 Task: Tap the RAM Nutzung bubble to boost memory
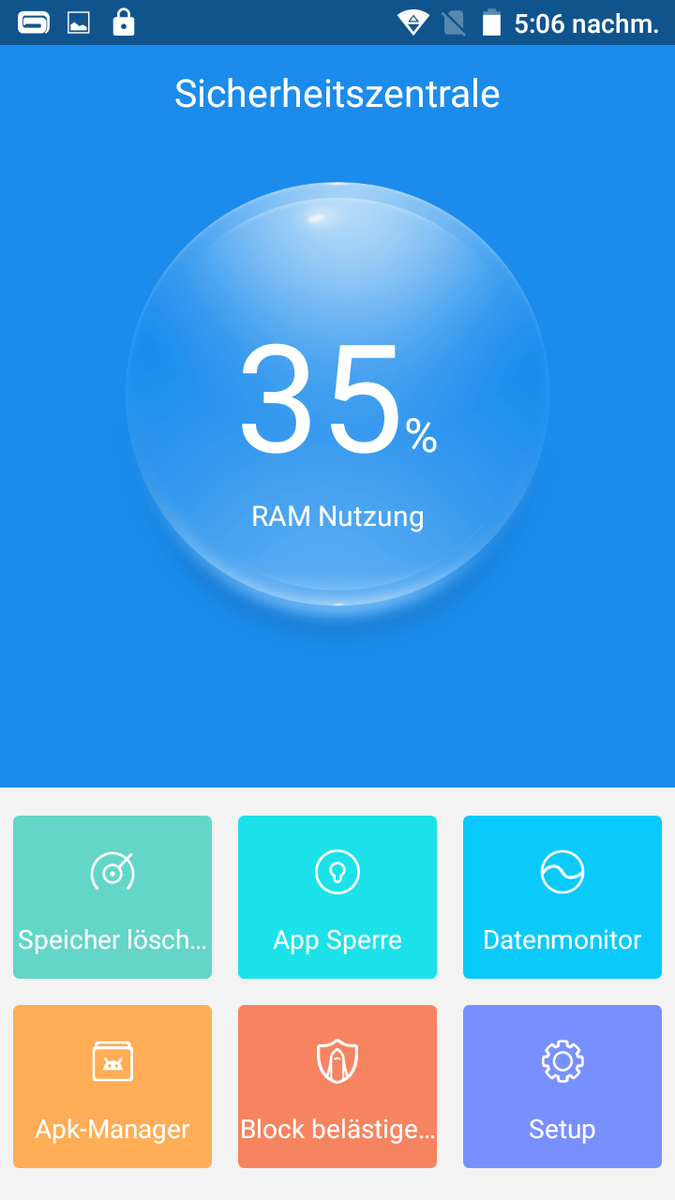(x=337, y=394)
